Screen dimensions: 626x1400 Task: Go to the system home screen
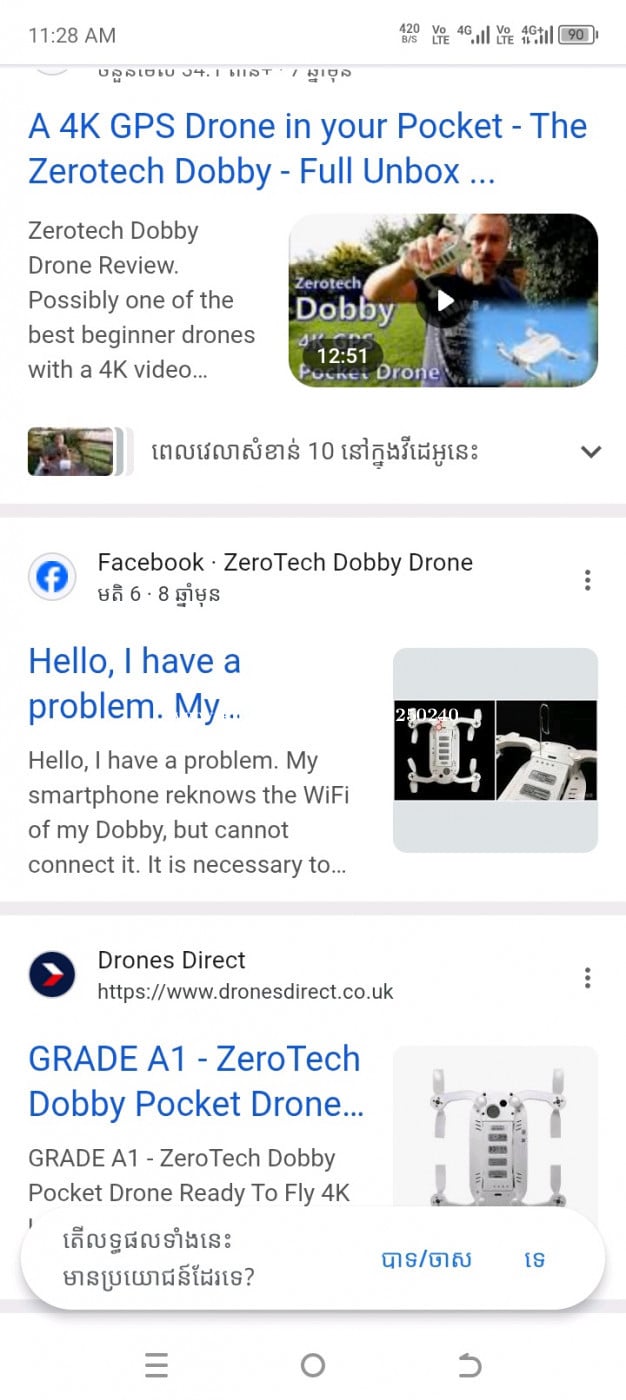pyautogui.click(x=313, y=1365)
